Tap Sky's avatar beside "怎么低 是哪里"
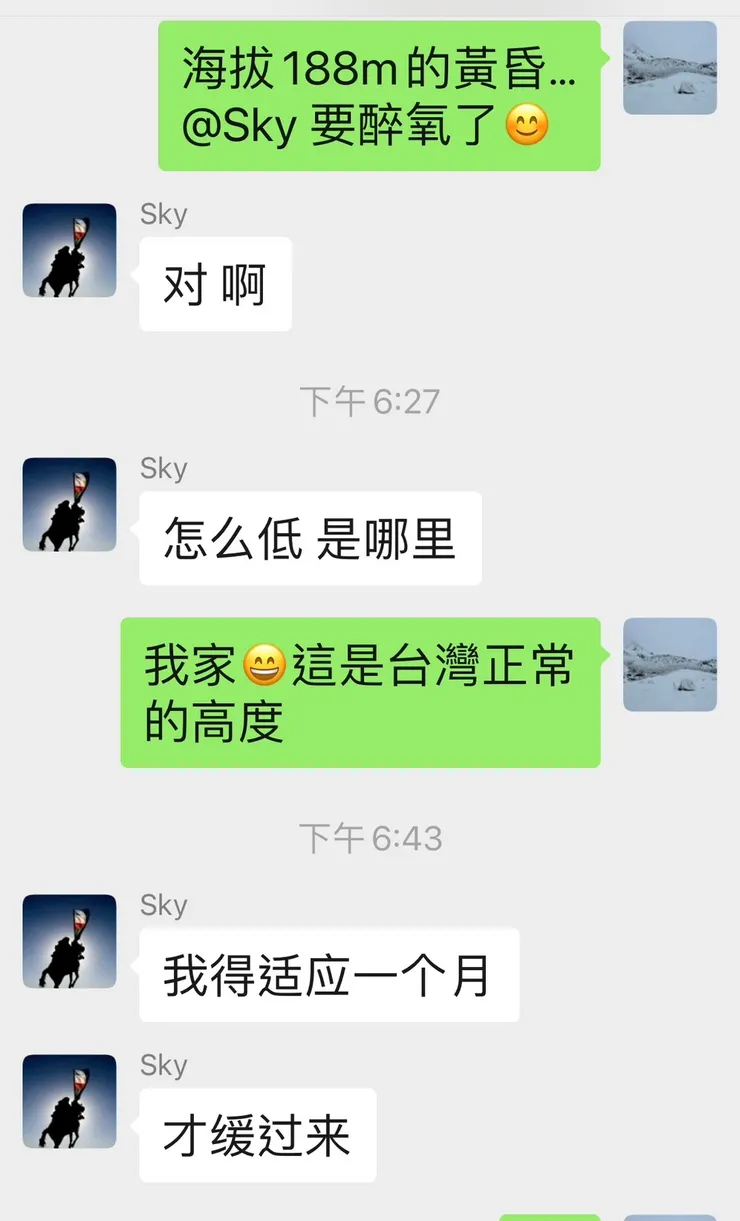The height and width of the screenshot is (1221, 740). [68, 504]
